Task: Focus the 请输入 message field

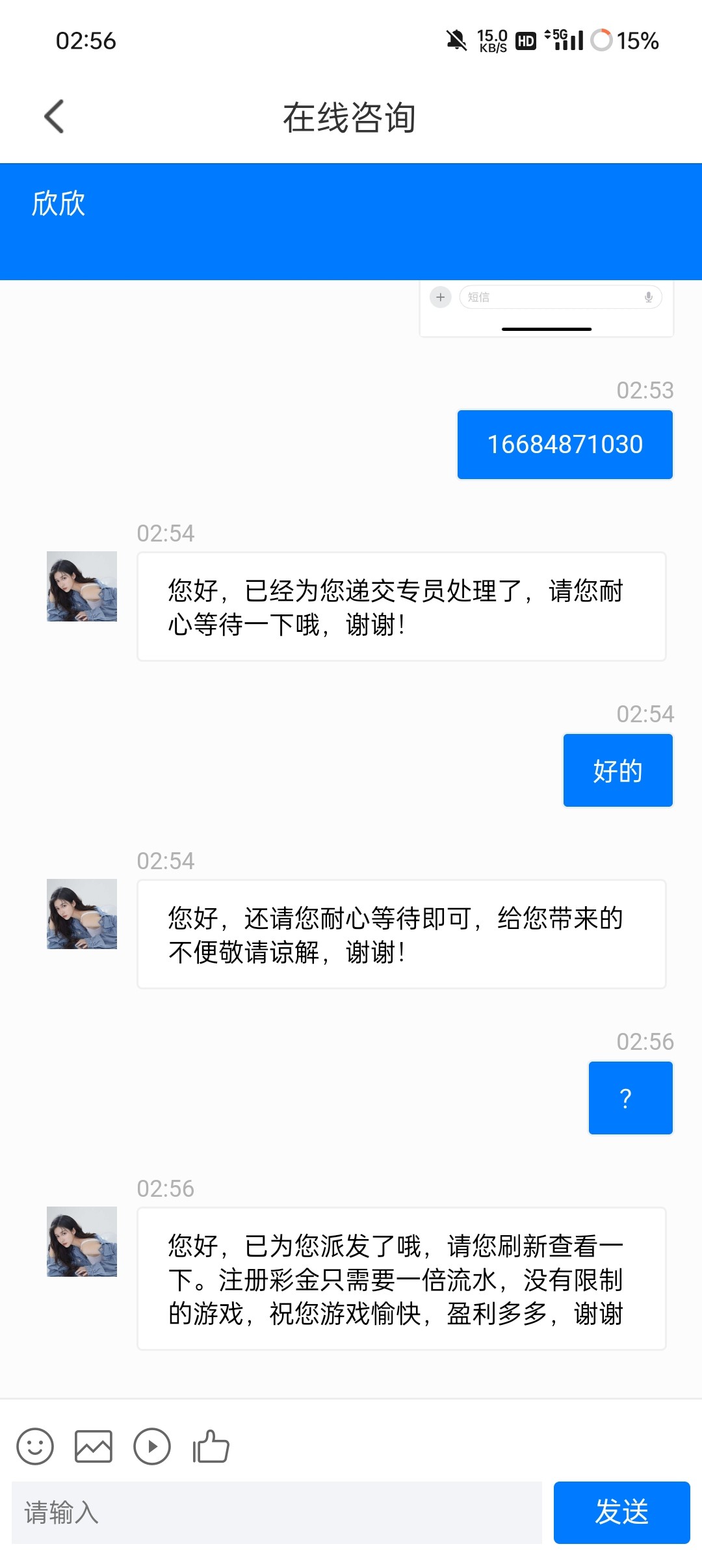Action: [277, 1513]
